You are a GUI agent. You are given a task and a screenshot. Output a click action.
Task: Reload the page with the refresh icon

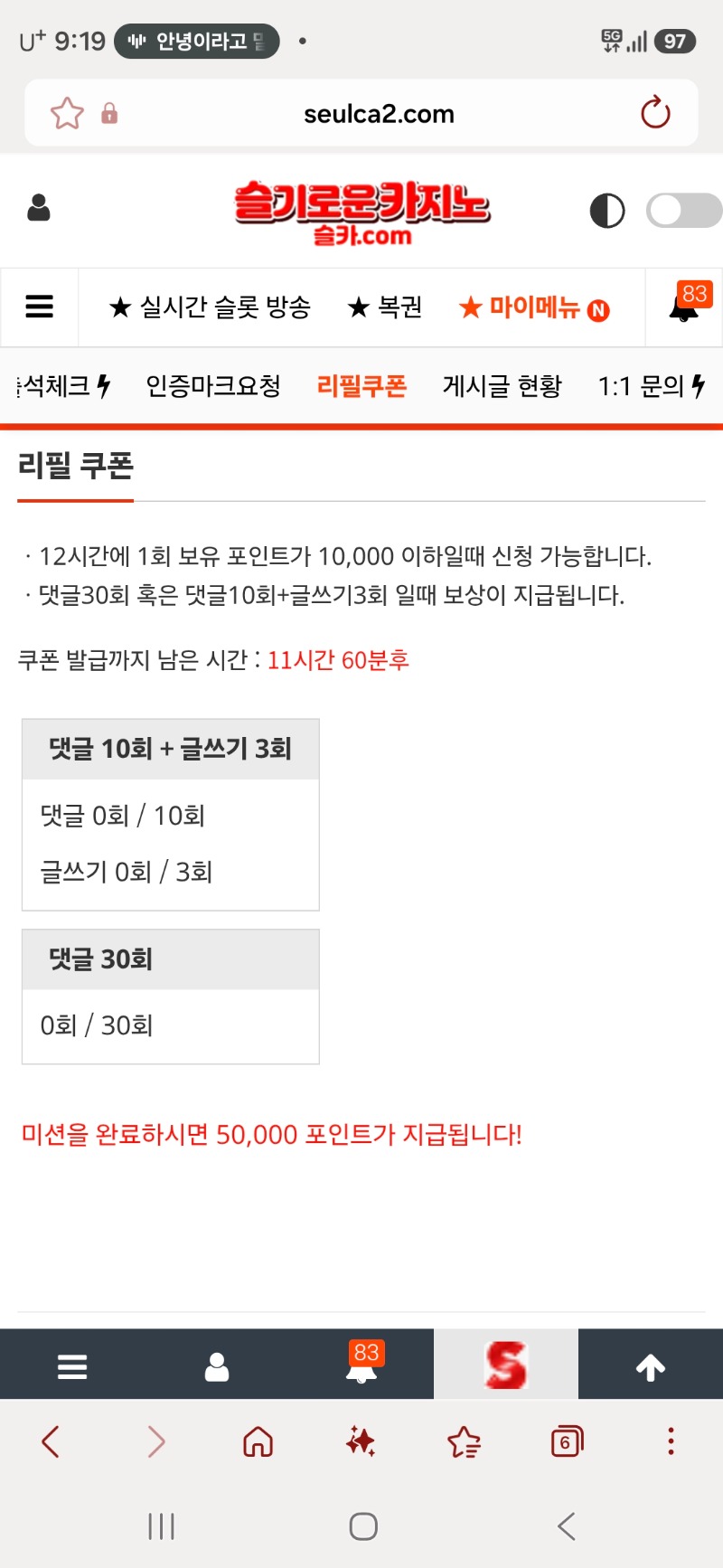[x=655, y=113]
